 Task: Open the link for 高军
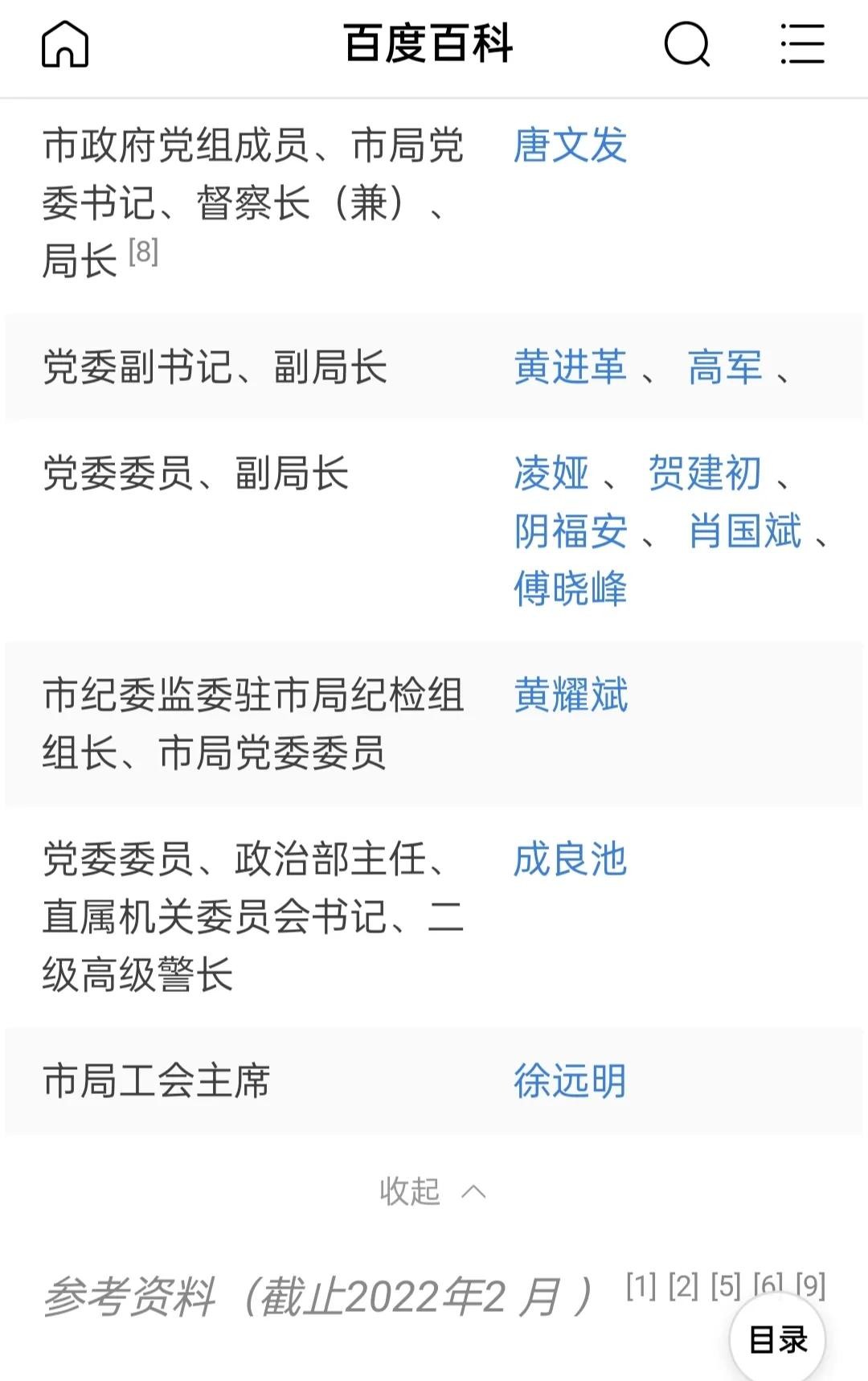[724, 367]
